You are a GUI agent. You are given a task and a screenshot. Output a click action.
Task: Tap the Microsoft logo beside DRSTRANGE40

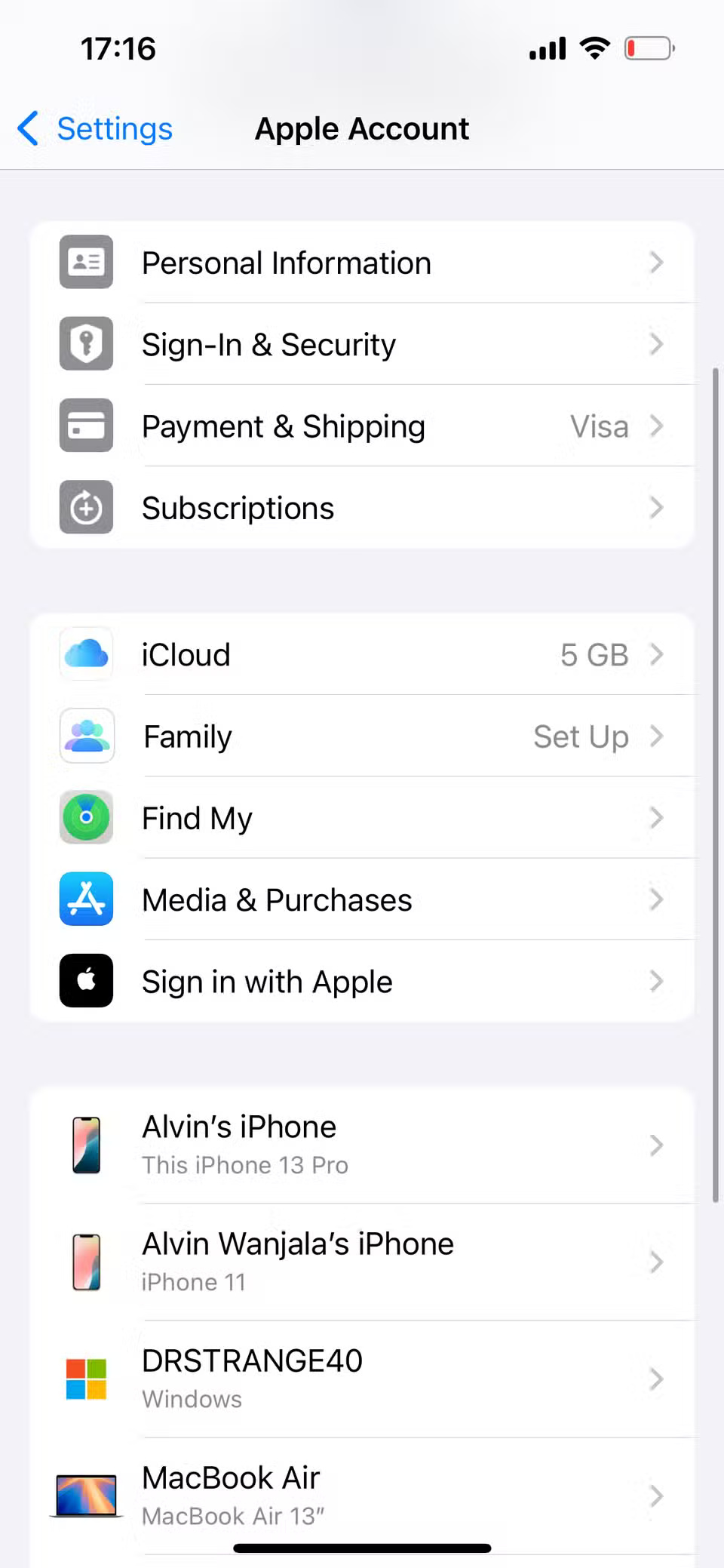[85, 1379]
